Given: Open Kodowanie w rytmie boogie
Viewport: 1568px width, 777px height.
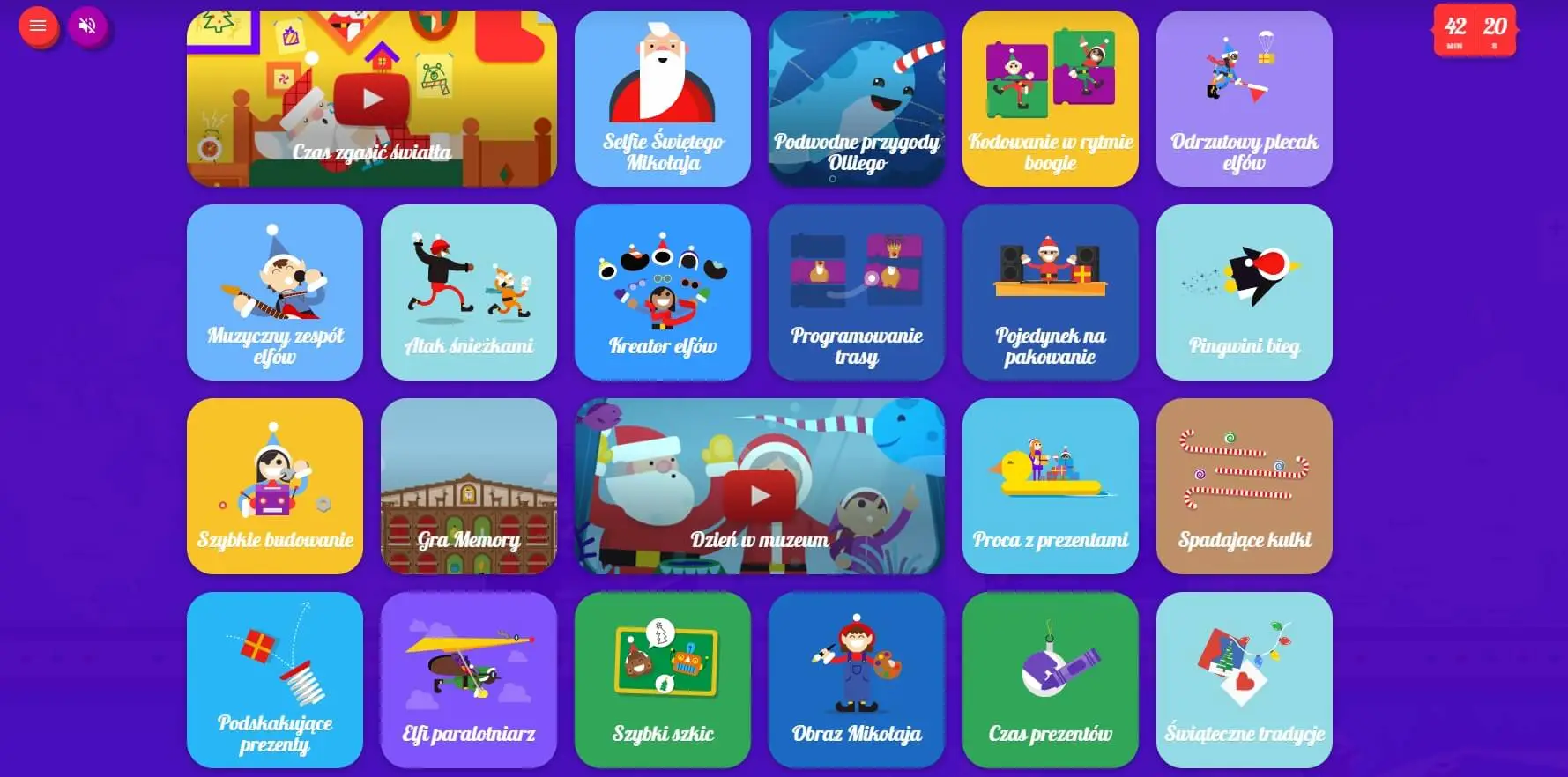Looking at the screenshot, I should pos(1050,99).
